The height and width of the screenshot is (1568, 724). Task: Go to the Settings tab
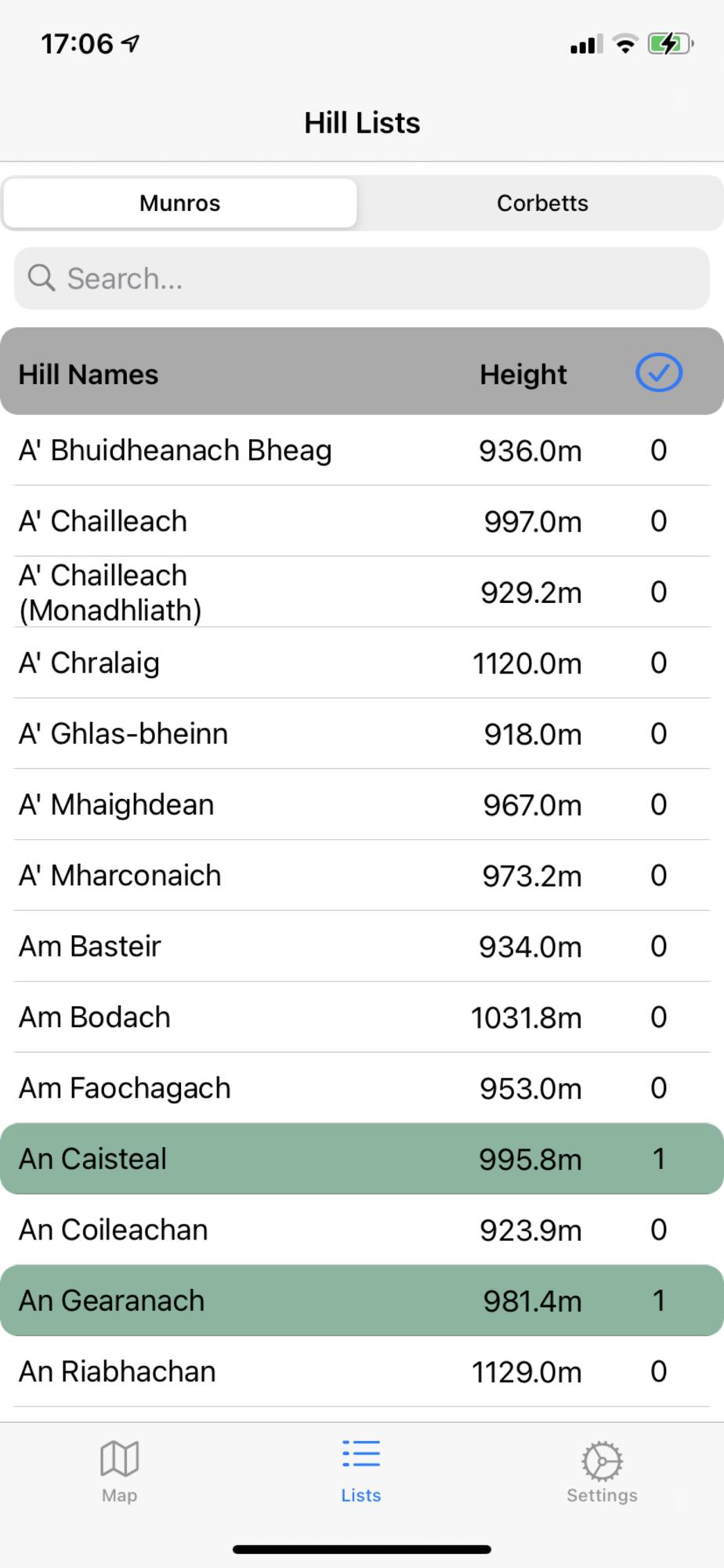pos(602,1472)
